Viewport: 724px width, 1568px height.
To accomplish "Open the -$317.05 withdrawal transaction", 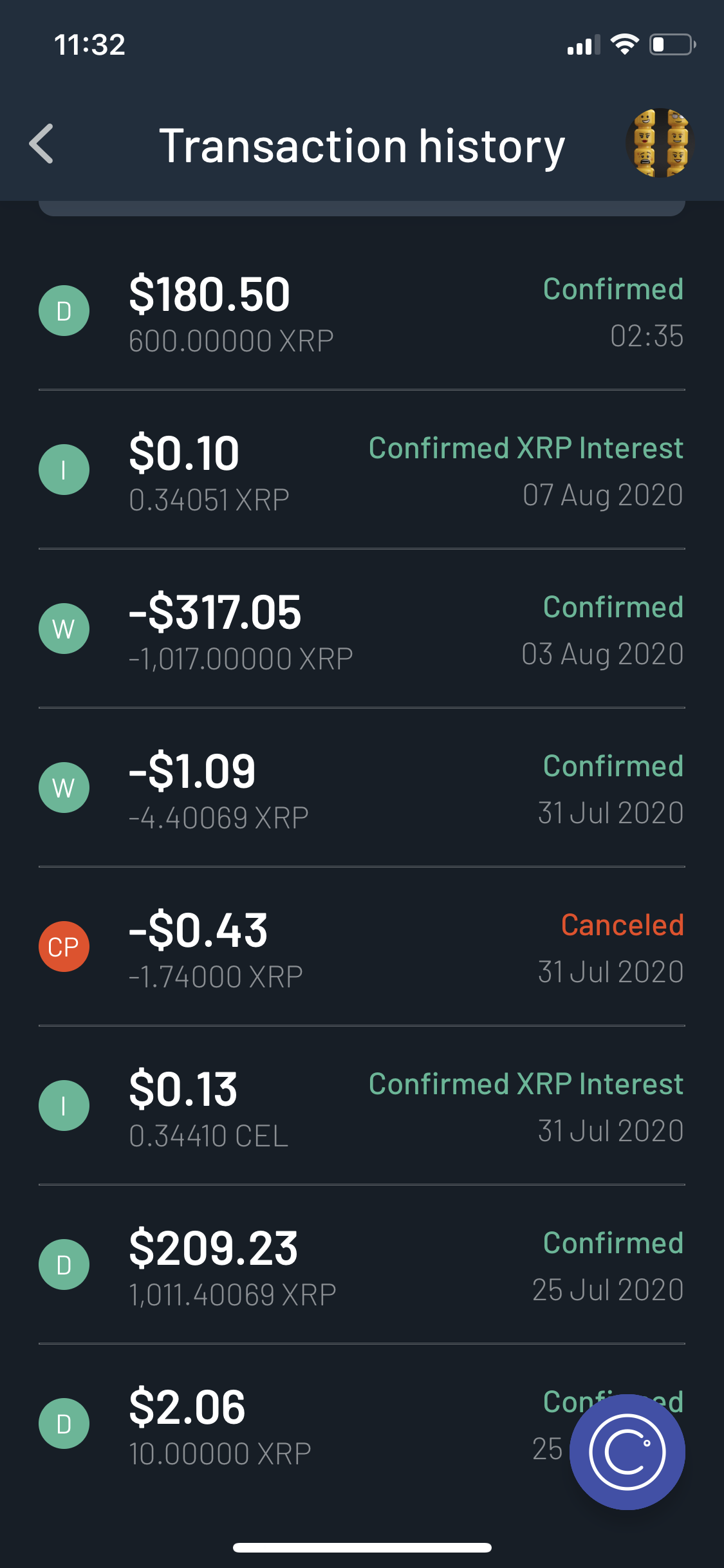I will [360, 630].
